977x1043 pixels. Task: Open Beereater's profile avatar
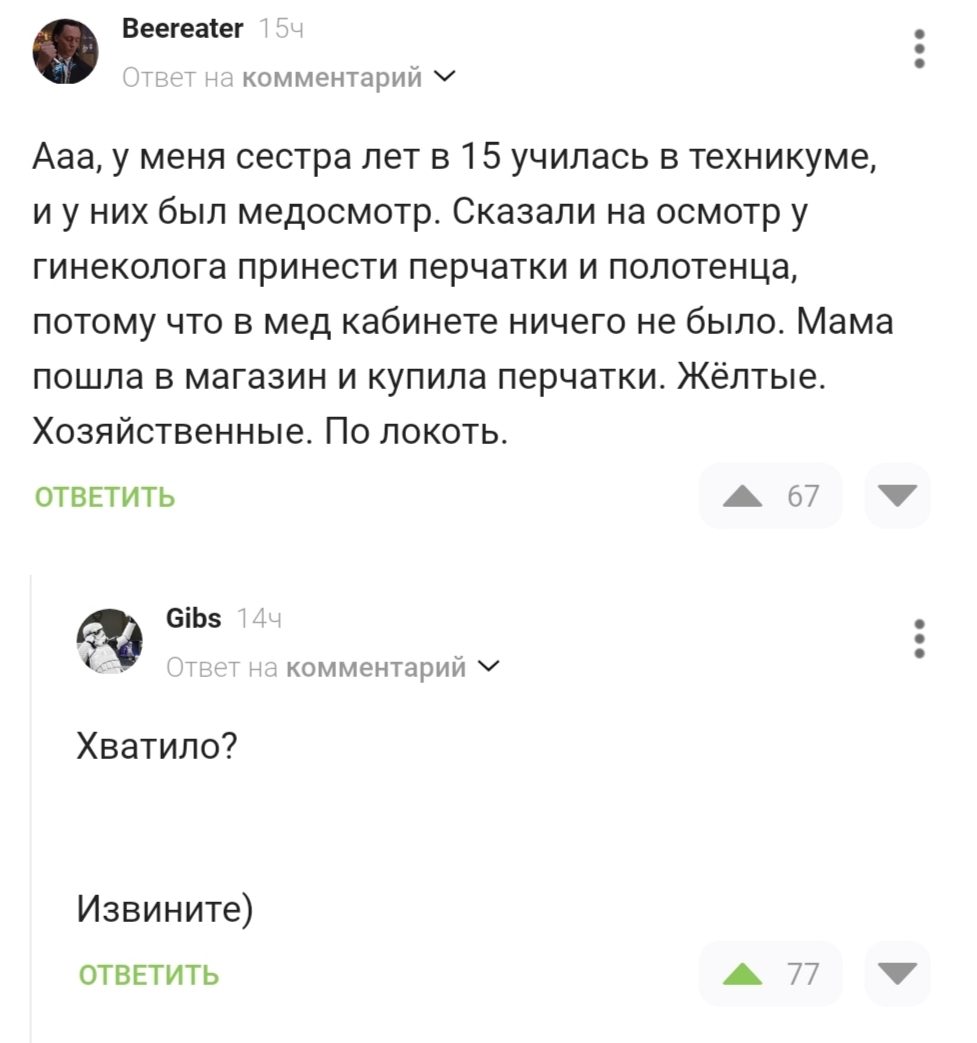click(x=66, y=52)
